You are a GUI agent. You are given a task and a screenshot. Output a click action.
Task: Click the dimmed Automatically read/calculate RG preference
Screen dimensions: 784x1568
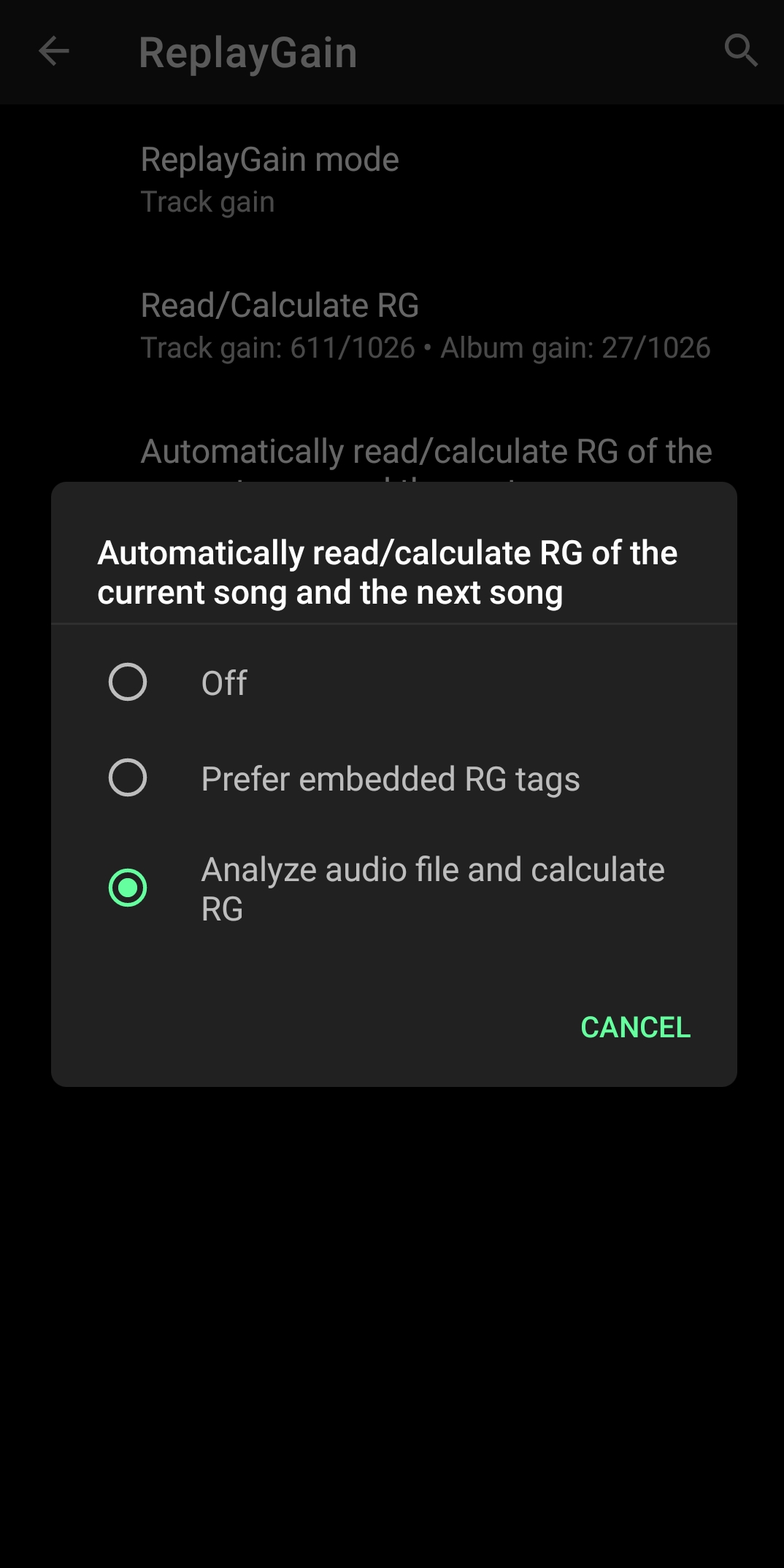click(x=426, y=451)
